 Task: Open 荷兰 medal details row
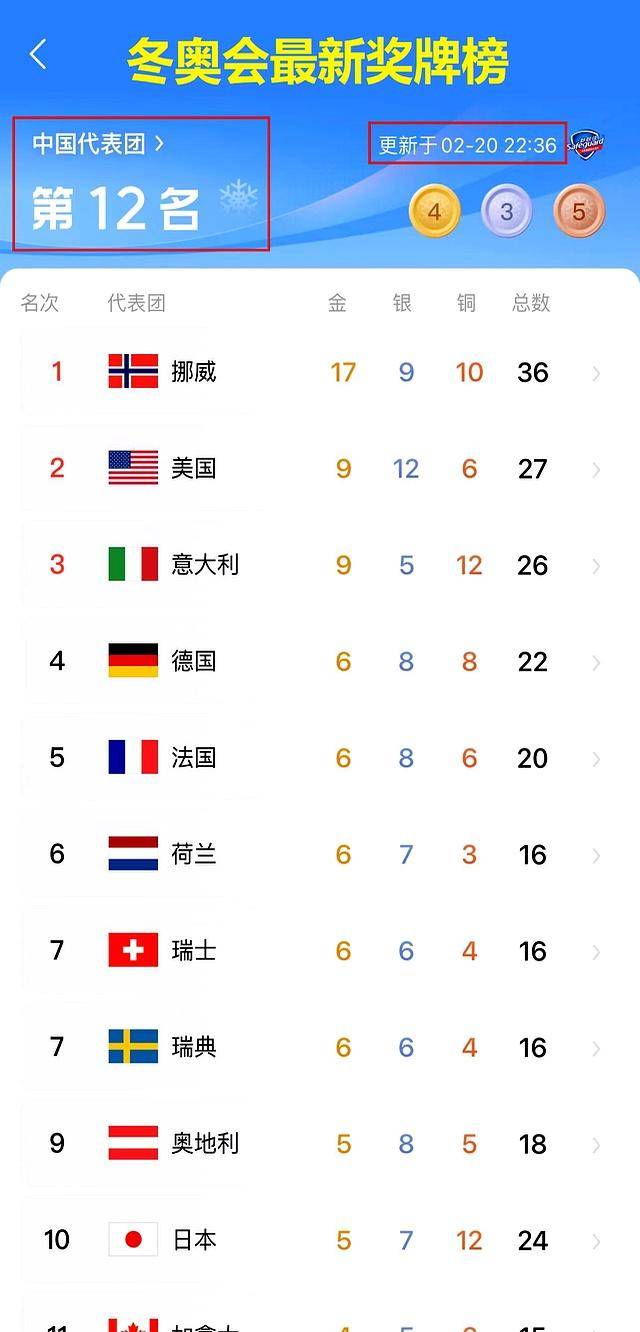[x=320, y=854]
